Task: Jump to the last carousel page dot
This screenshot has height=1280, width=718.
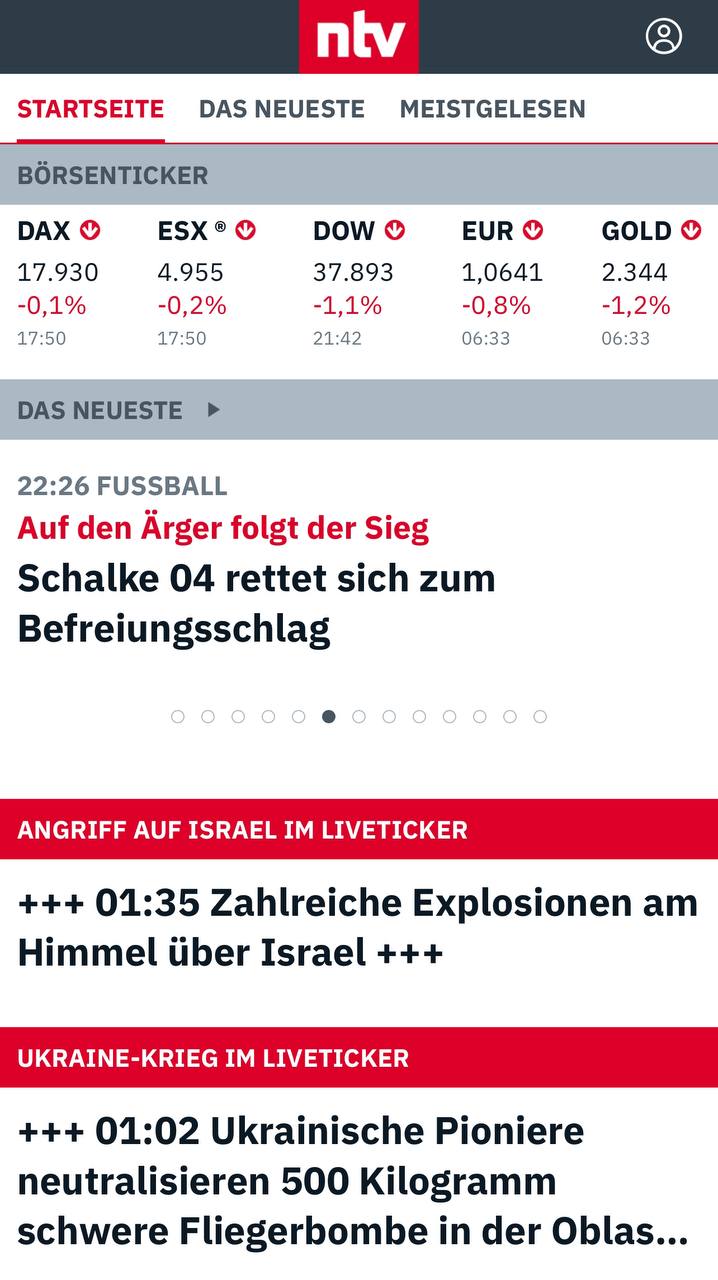Action: (x=540, y=716)
